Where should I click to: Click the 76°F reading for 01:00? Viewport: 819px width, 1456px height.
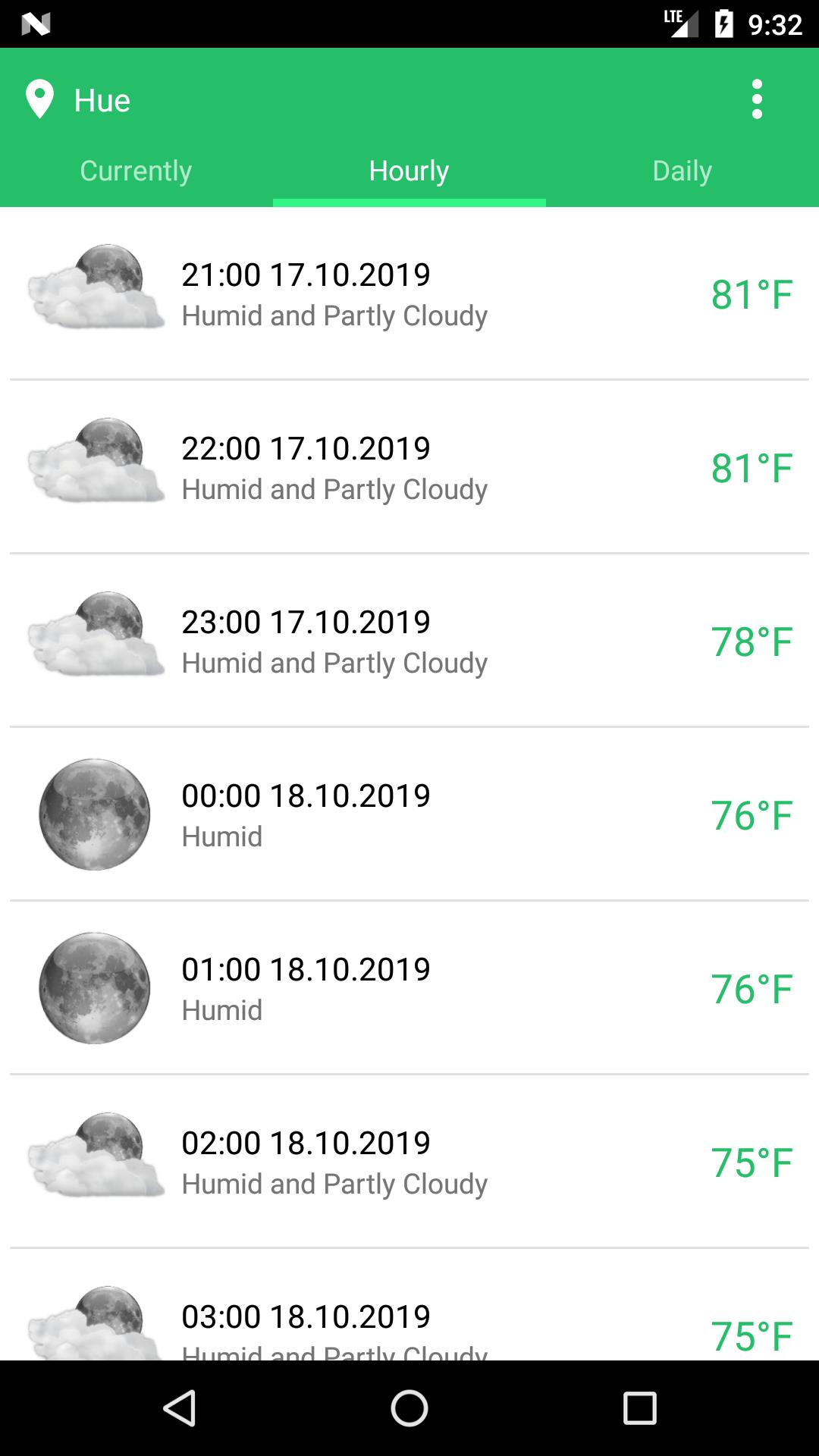750,988
